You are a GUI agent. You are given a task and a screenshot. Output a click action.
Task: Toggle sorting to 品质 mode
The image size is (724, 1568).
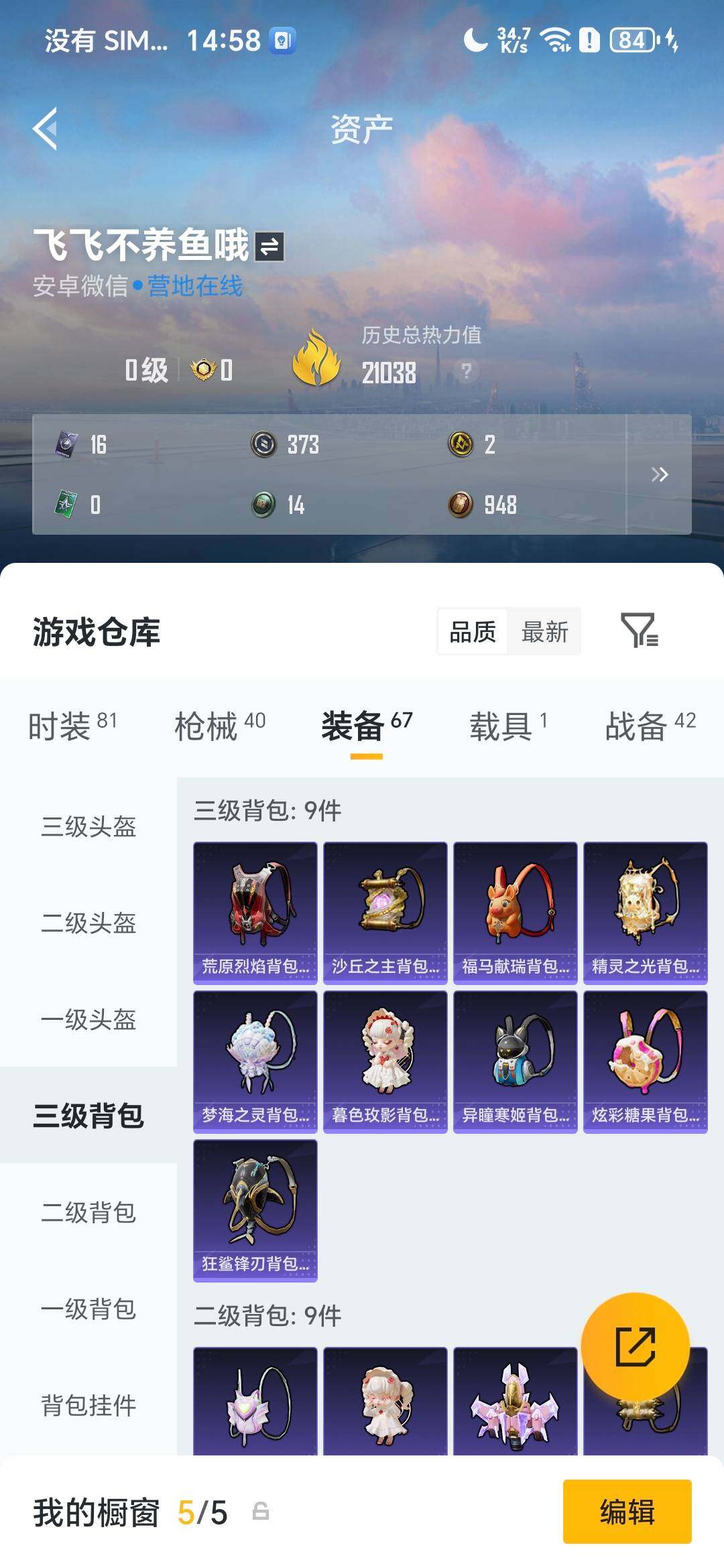coord(473,631)
